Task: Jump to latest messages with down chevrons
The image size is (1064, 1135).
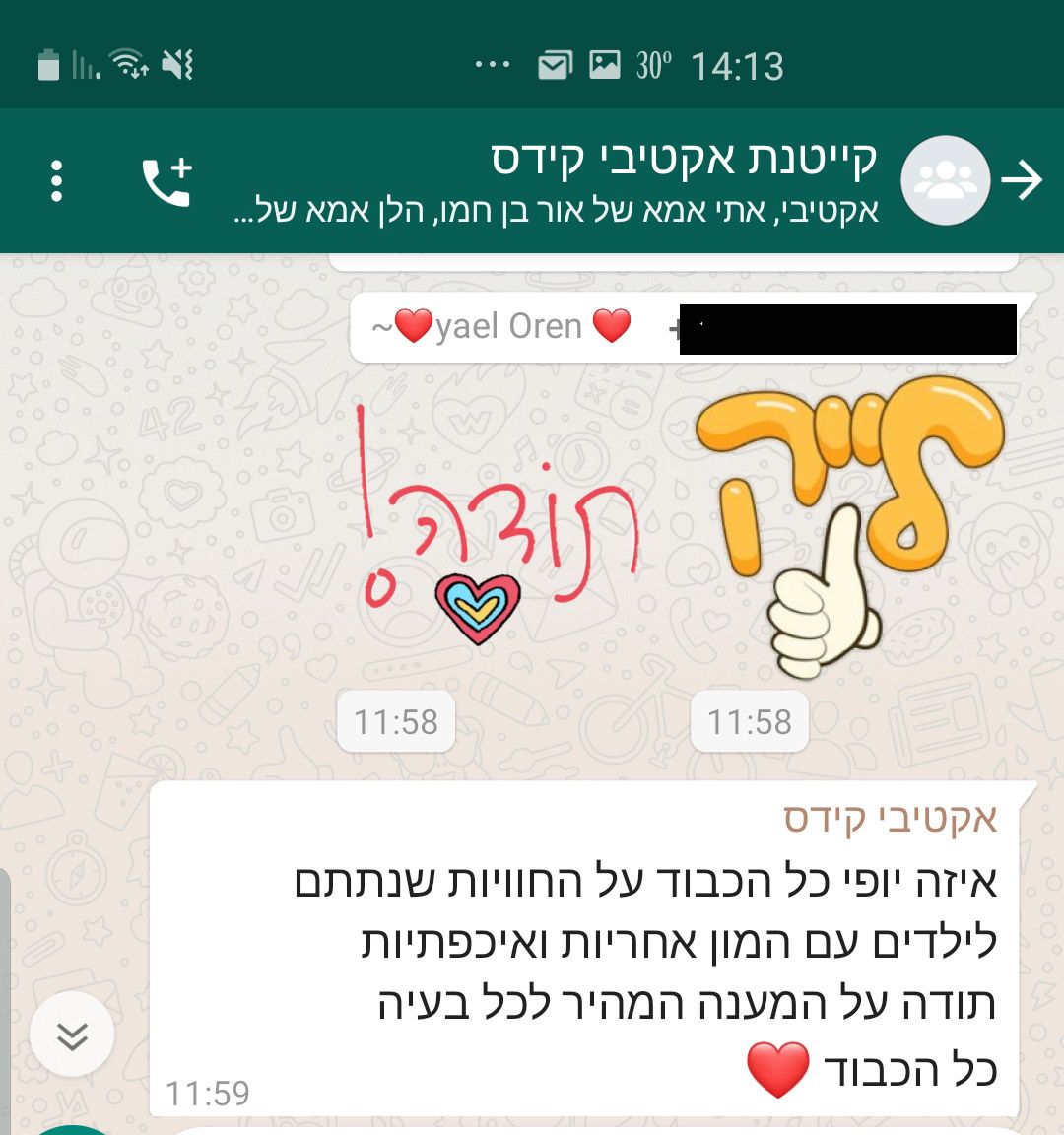Action: tap(72, 1035)
